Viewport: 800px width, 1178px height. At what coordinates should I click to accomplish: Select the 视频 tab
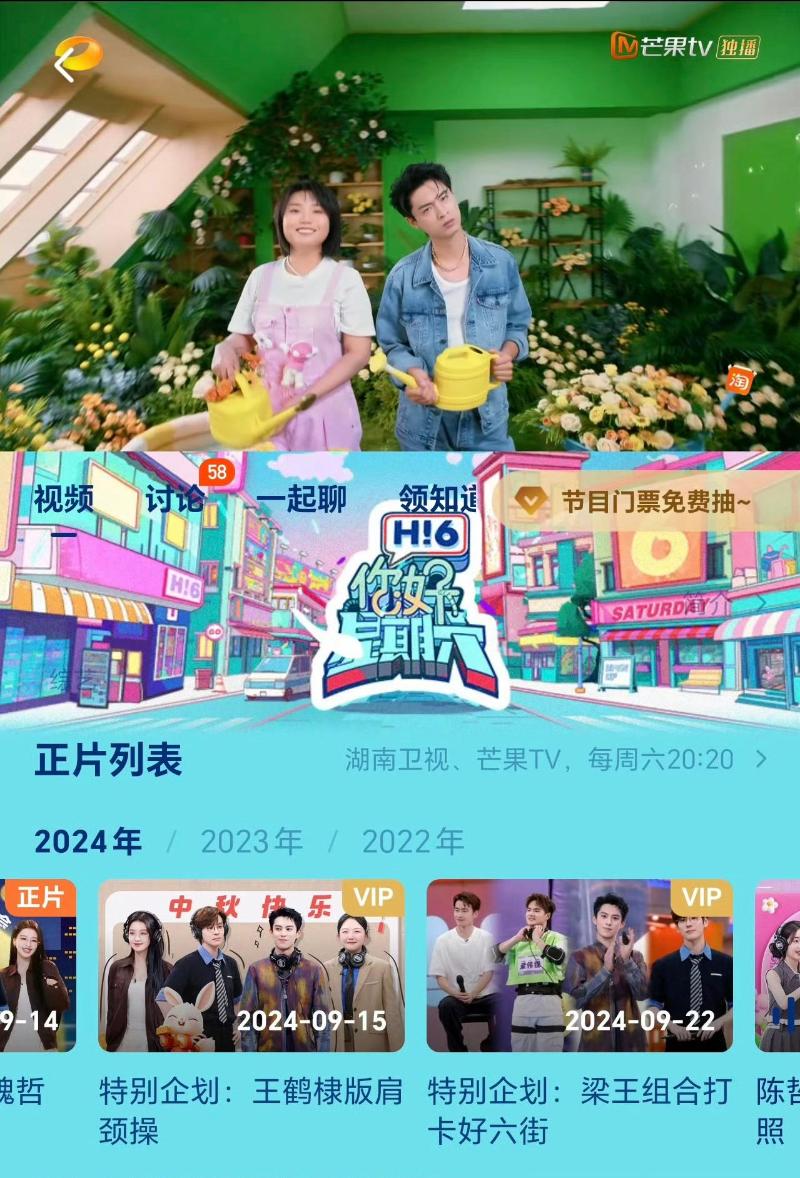coord(63,498)
